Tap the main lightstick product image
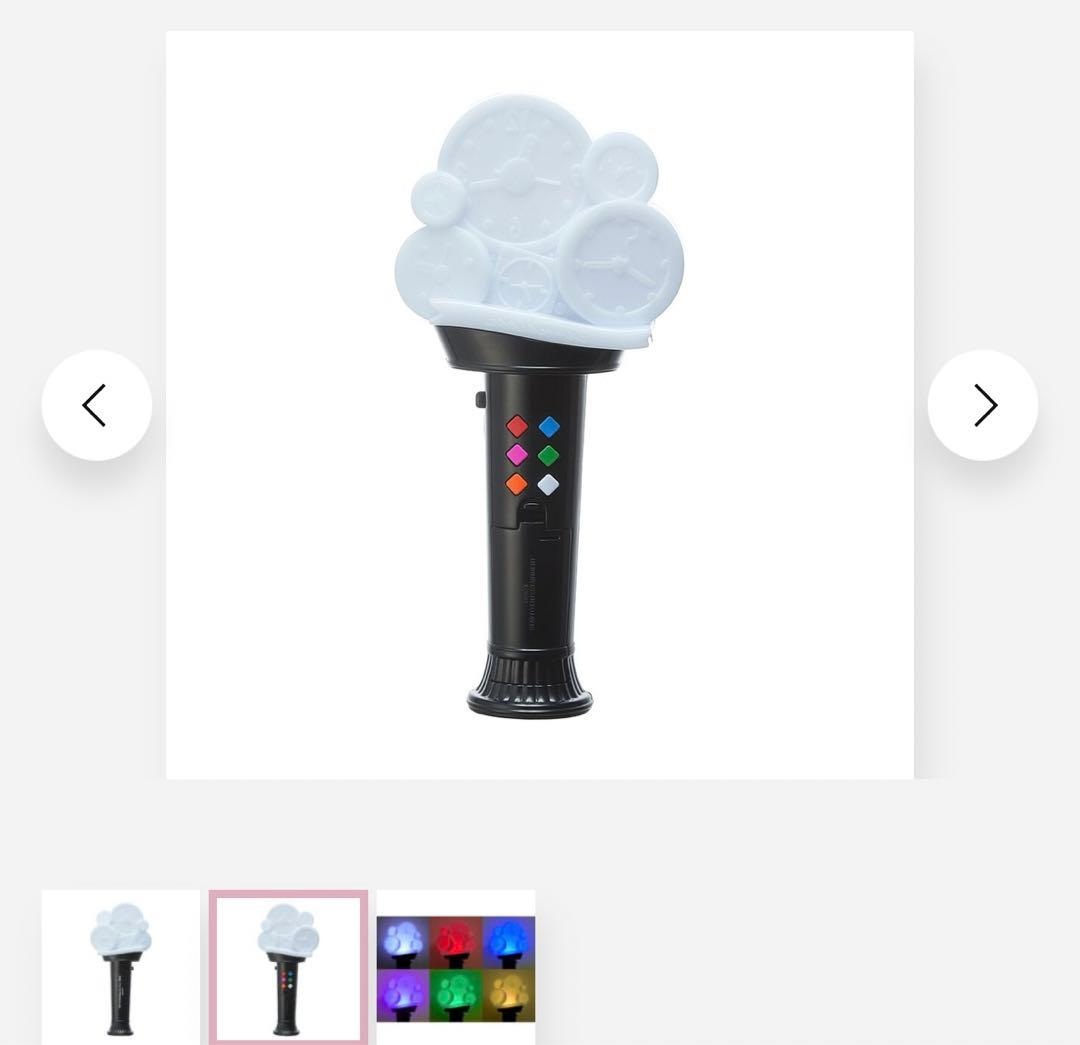1080x1045 pixels. coord(539,405)
